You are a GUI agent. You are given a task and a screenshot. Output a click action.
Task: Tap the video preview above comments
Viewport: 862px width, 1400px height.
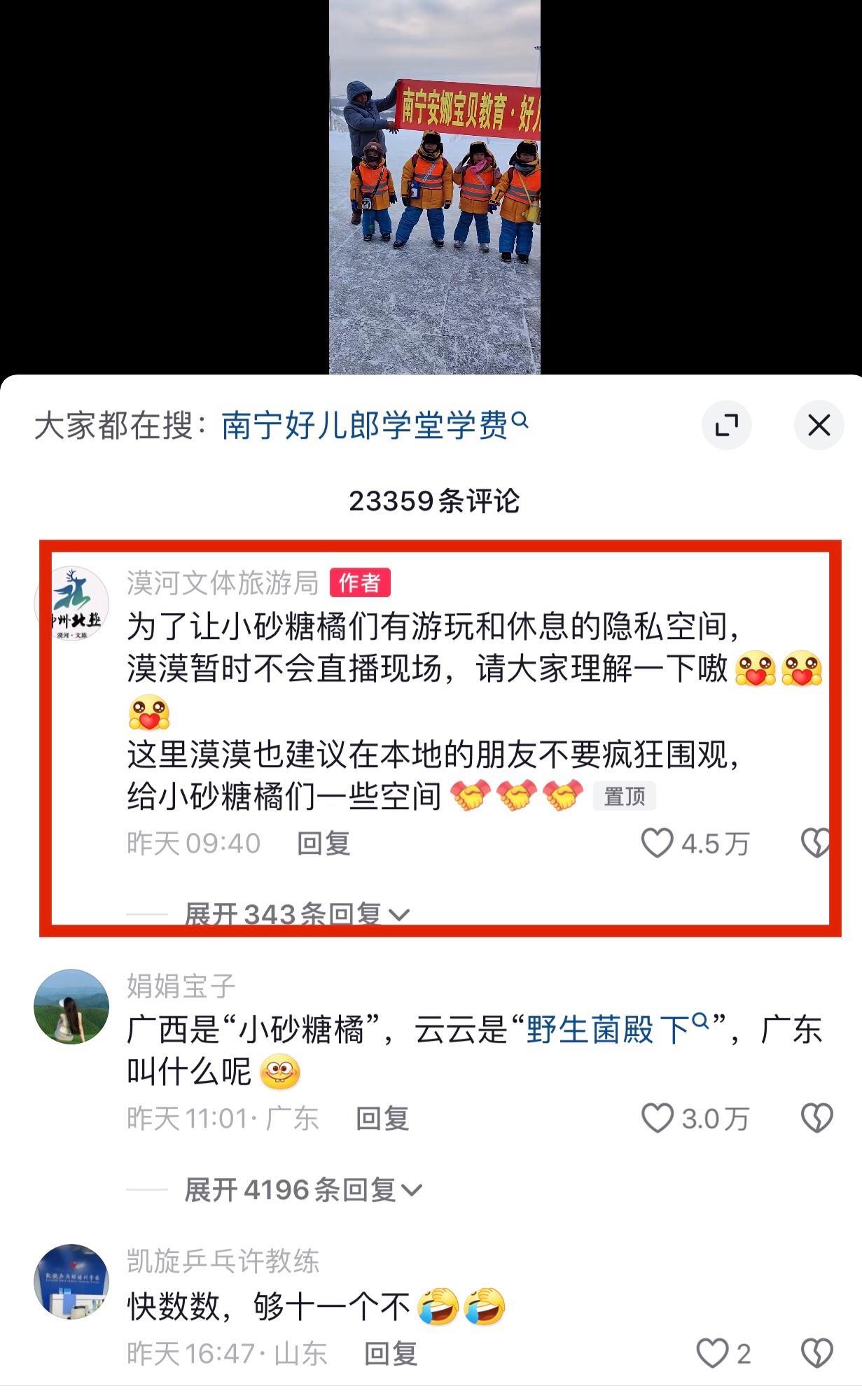[434, 187]
